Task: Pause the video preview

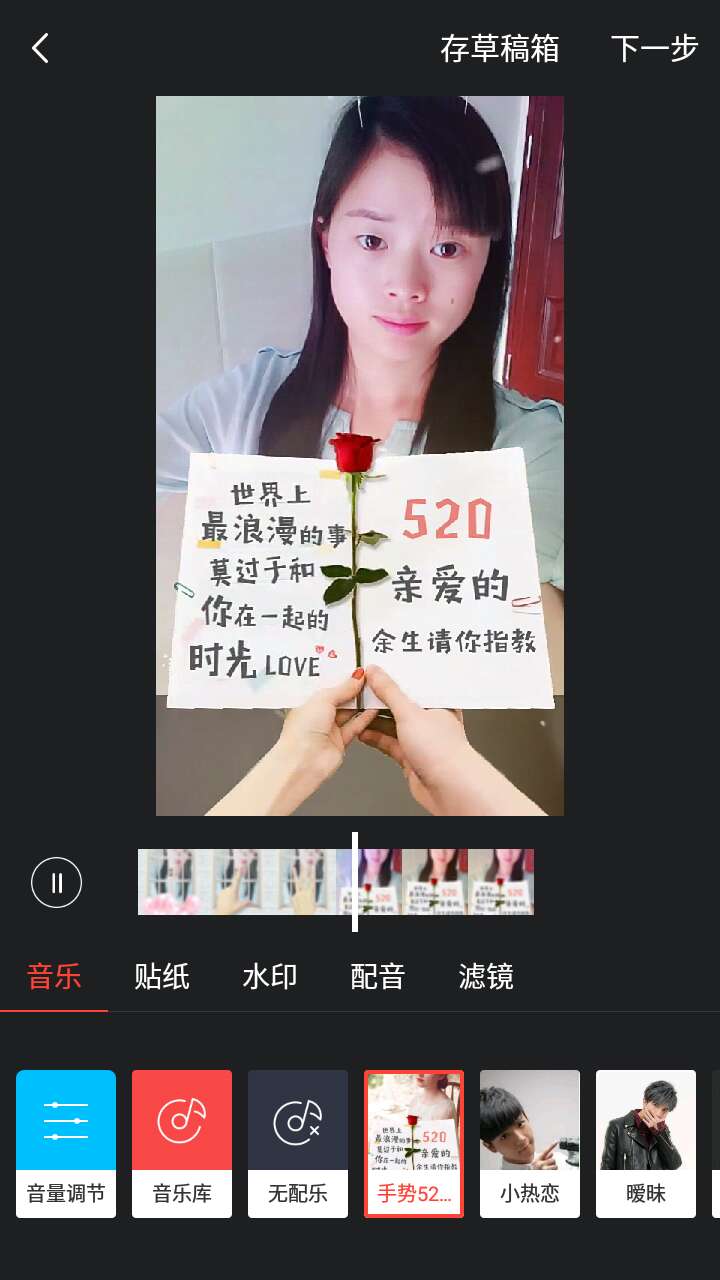Action: point(56,882)
